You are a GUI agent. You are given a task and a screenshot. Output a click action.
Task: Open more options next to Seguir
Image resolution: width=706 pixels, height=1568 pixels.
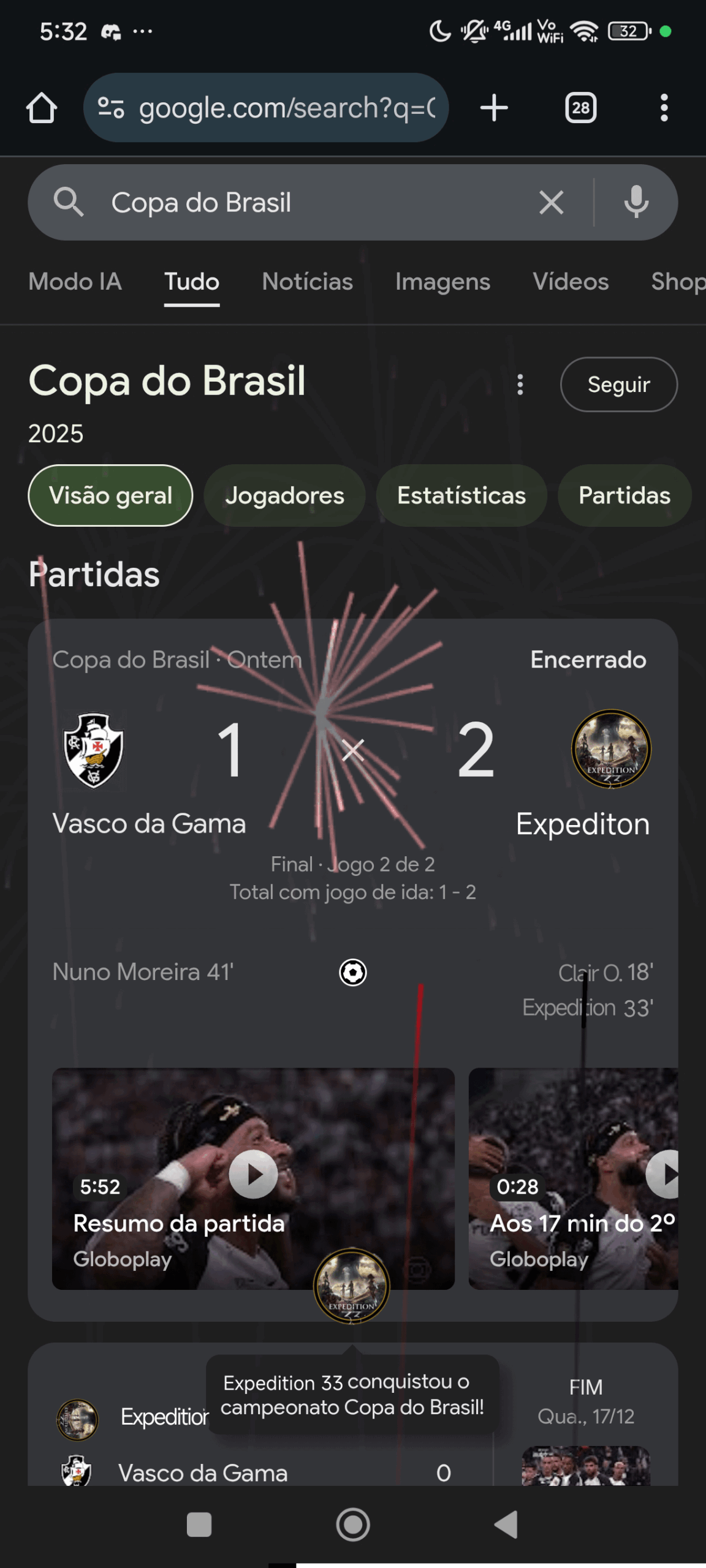(520, 385)
